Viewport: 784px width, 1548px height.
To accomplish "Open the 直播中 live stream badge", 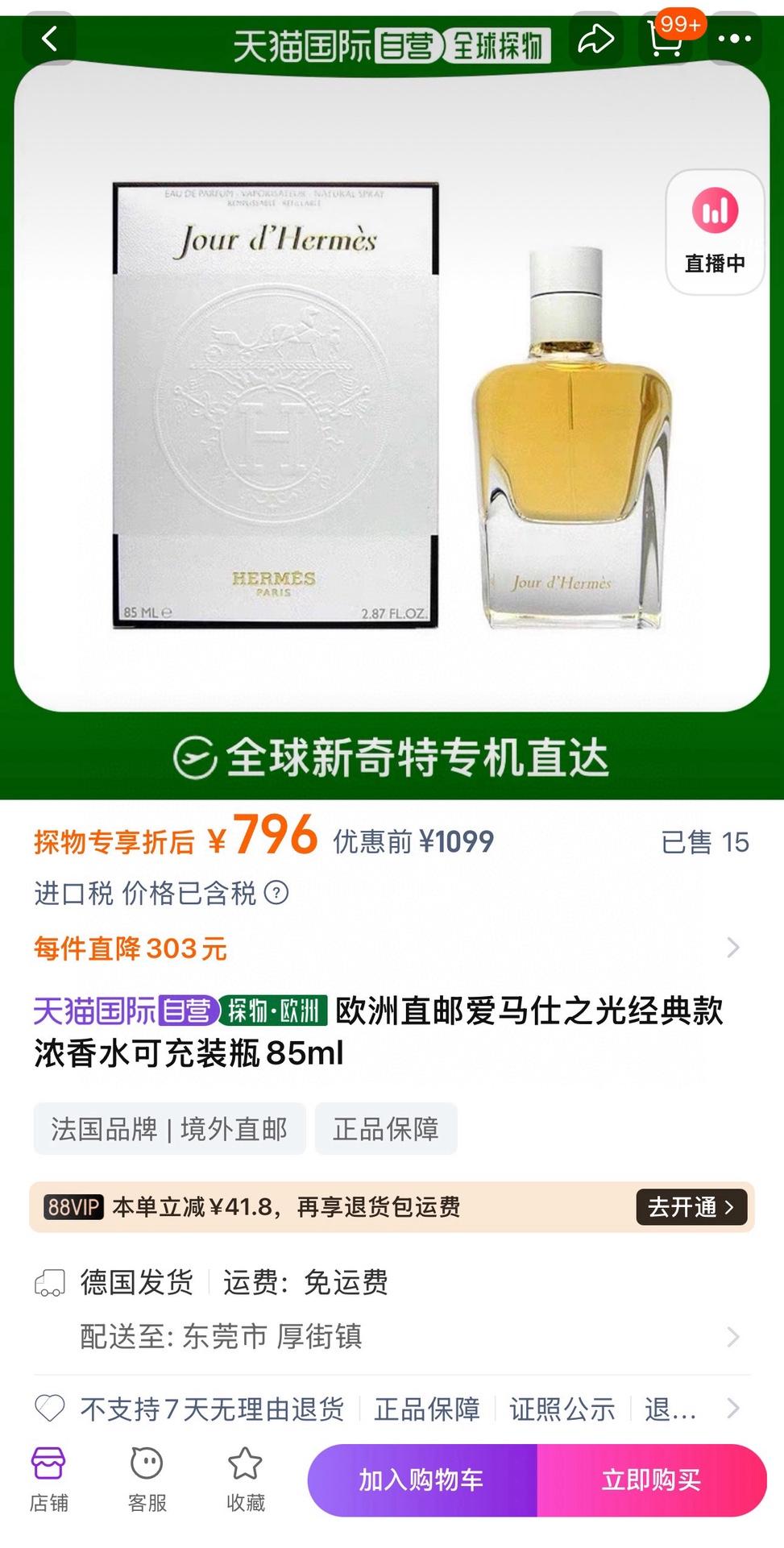I will point(715,232).
